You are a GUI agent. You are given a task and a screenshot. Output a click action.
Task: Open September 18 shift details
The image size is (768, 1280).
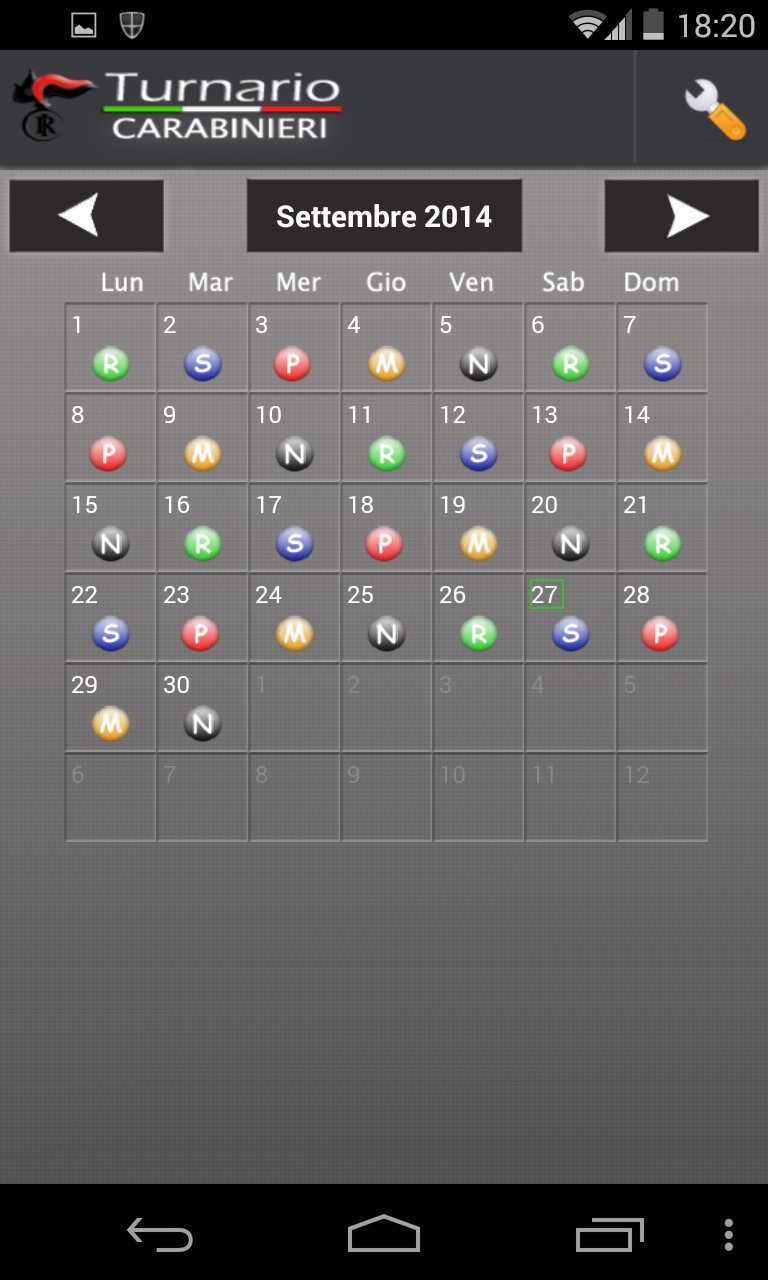point(386,528)
